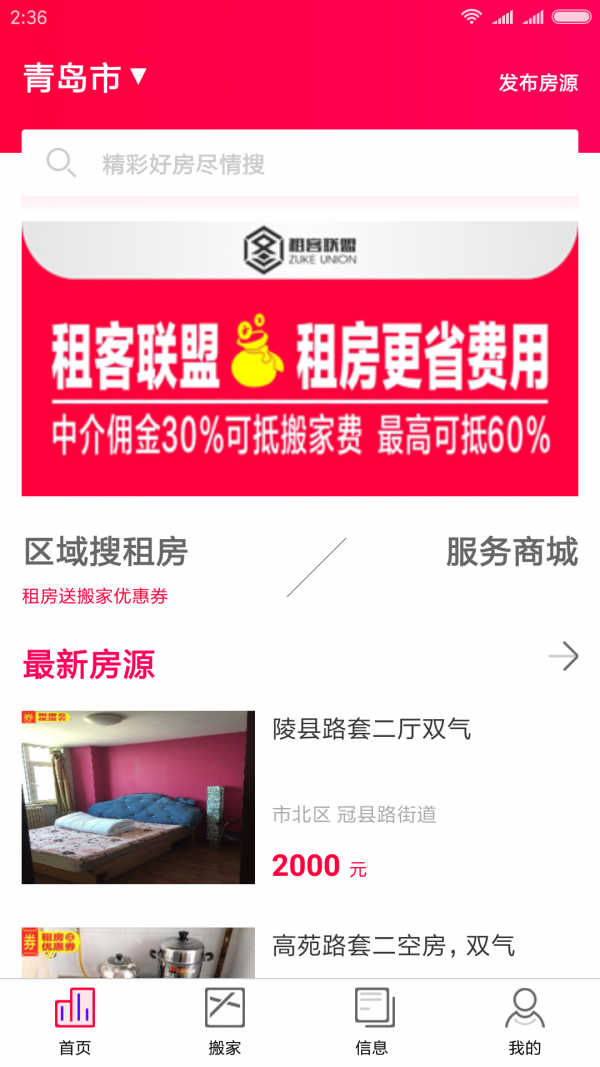Open the 租客联盟 promotional banner
The width and height of the screenshot is (600, 1067).
click(x=300, y=358)
